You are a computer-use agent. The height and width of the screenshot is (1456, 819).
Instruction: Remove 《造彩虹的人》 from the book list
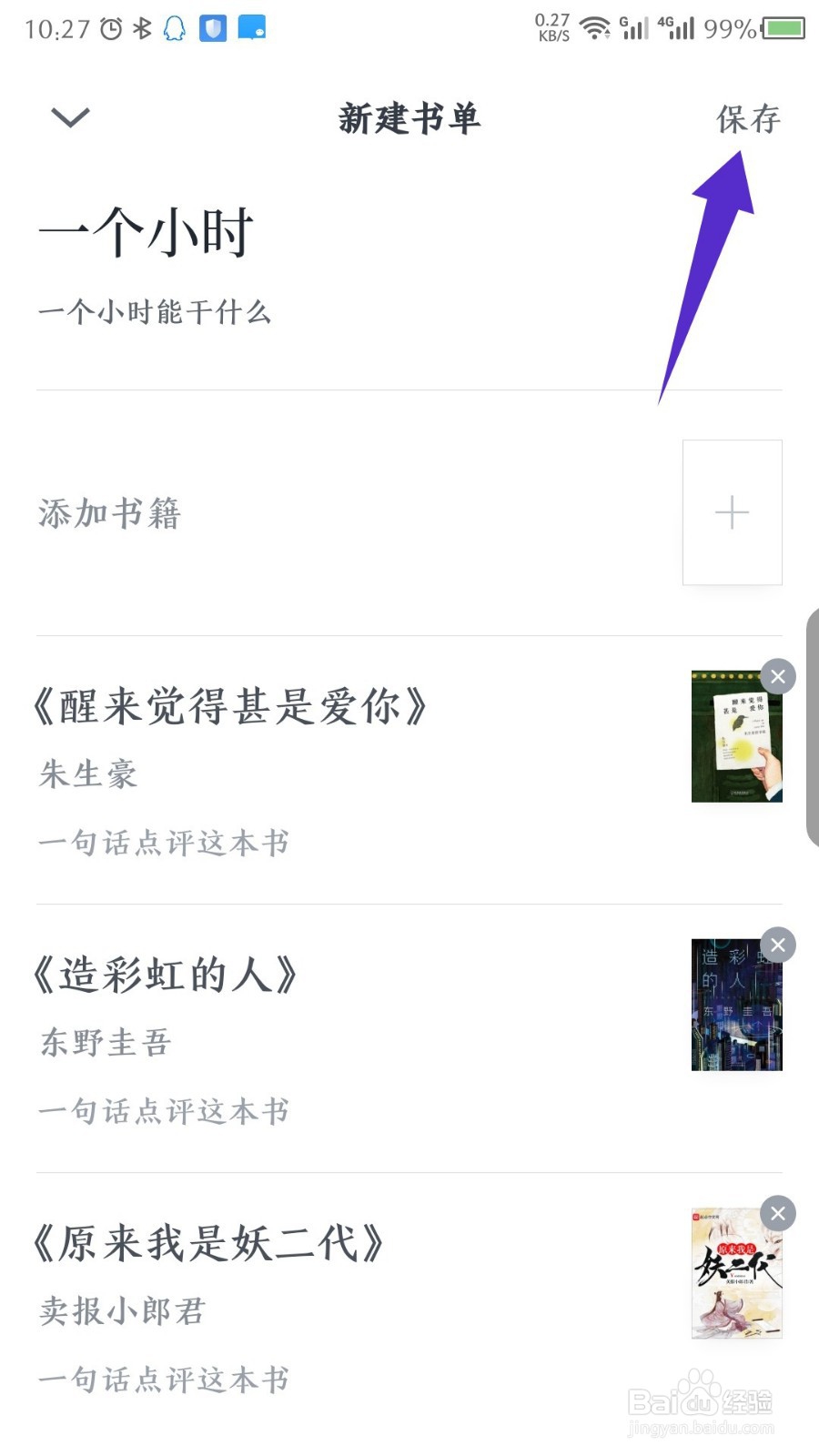coord(778,945)
